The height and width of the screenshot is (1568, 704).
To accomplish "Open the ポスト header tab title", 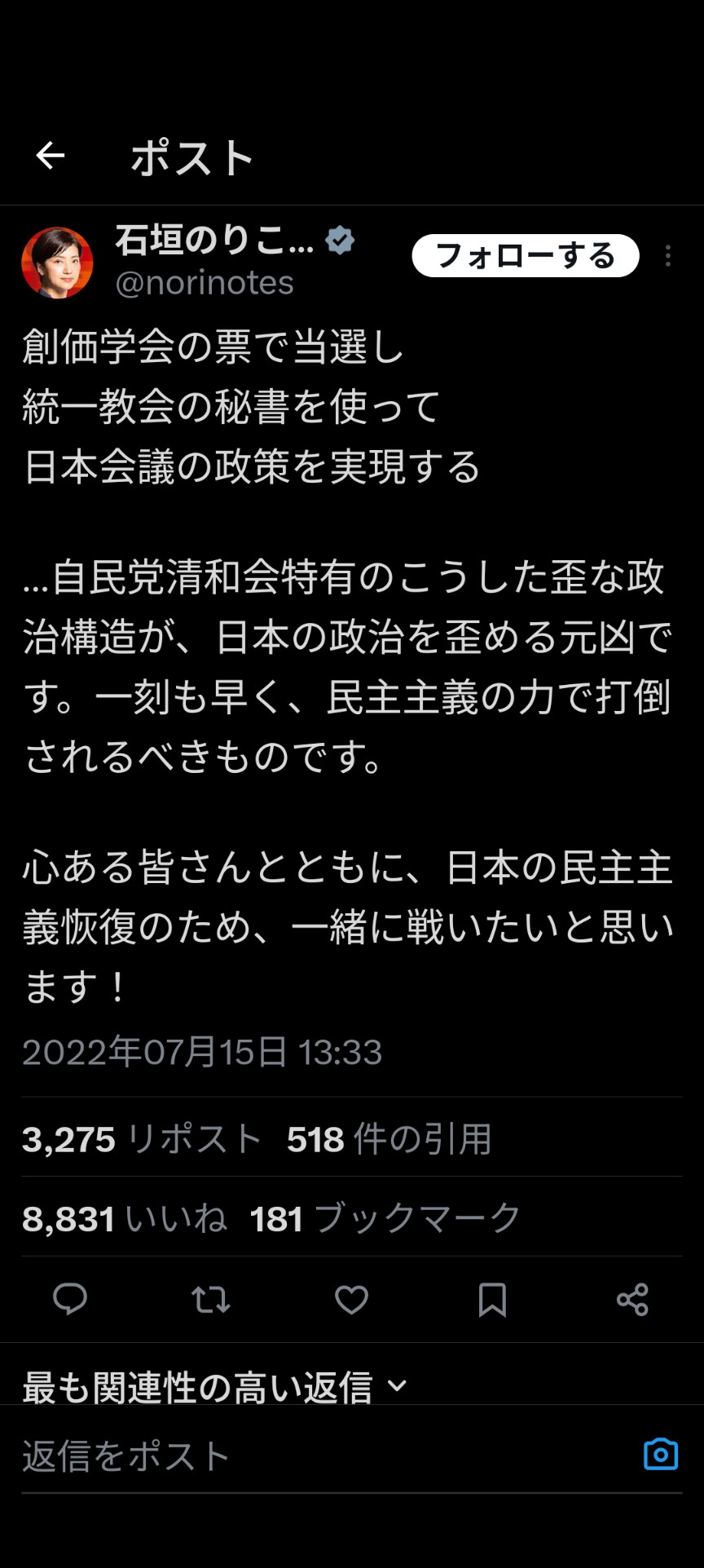I will [193, 157].
